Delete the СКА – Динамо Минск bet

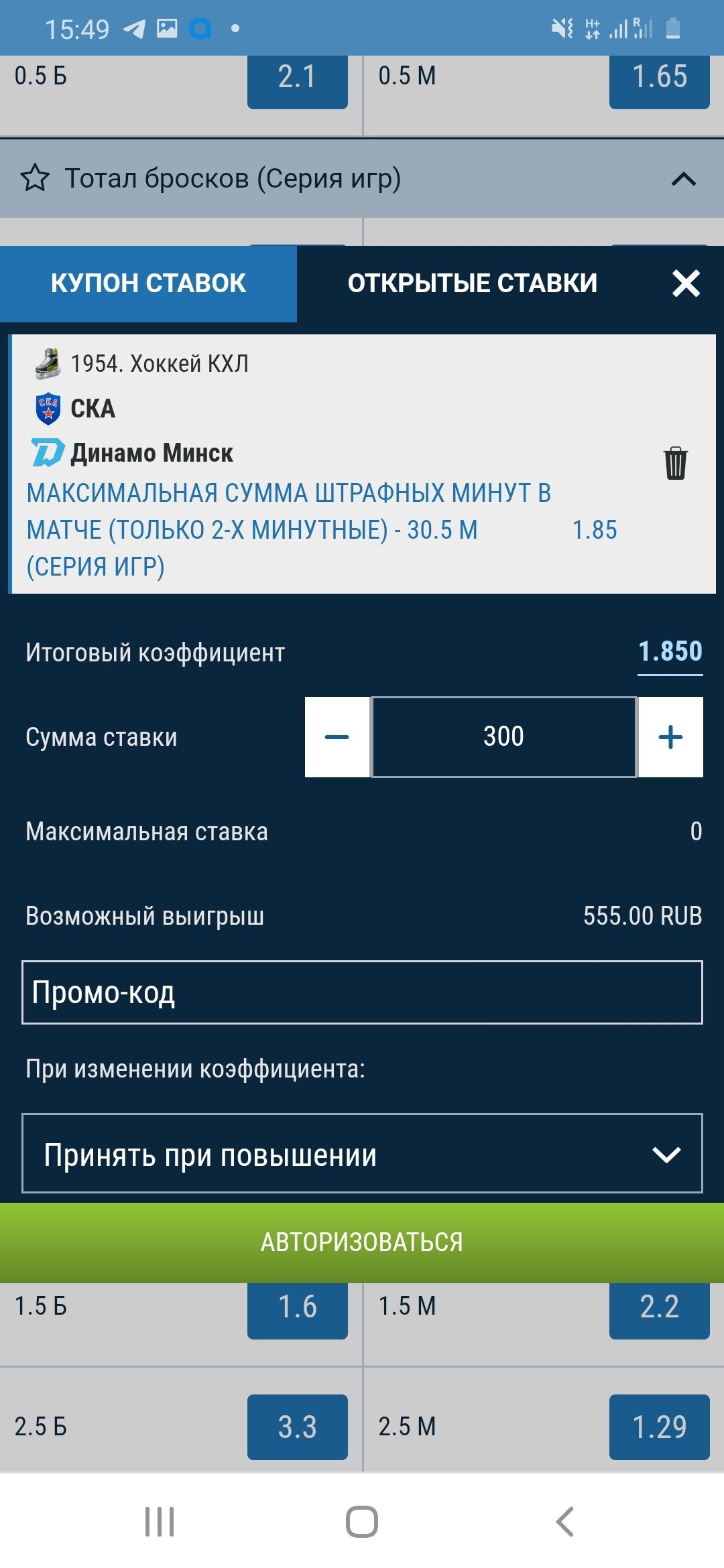click(x=675, y=463)
